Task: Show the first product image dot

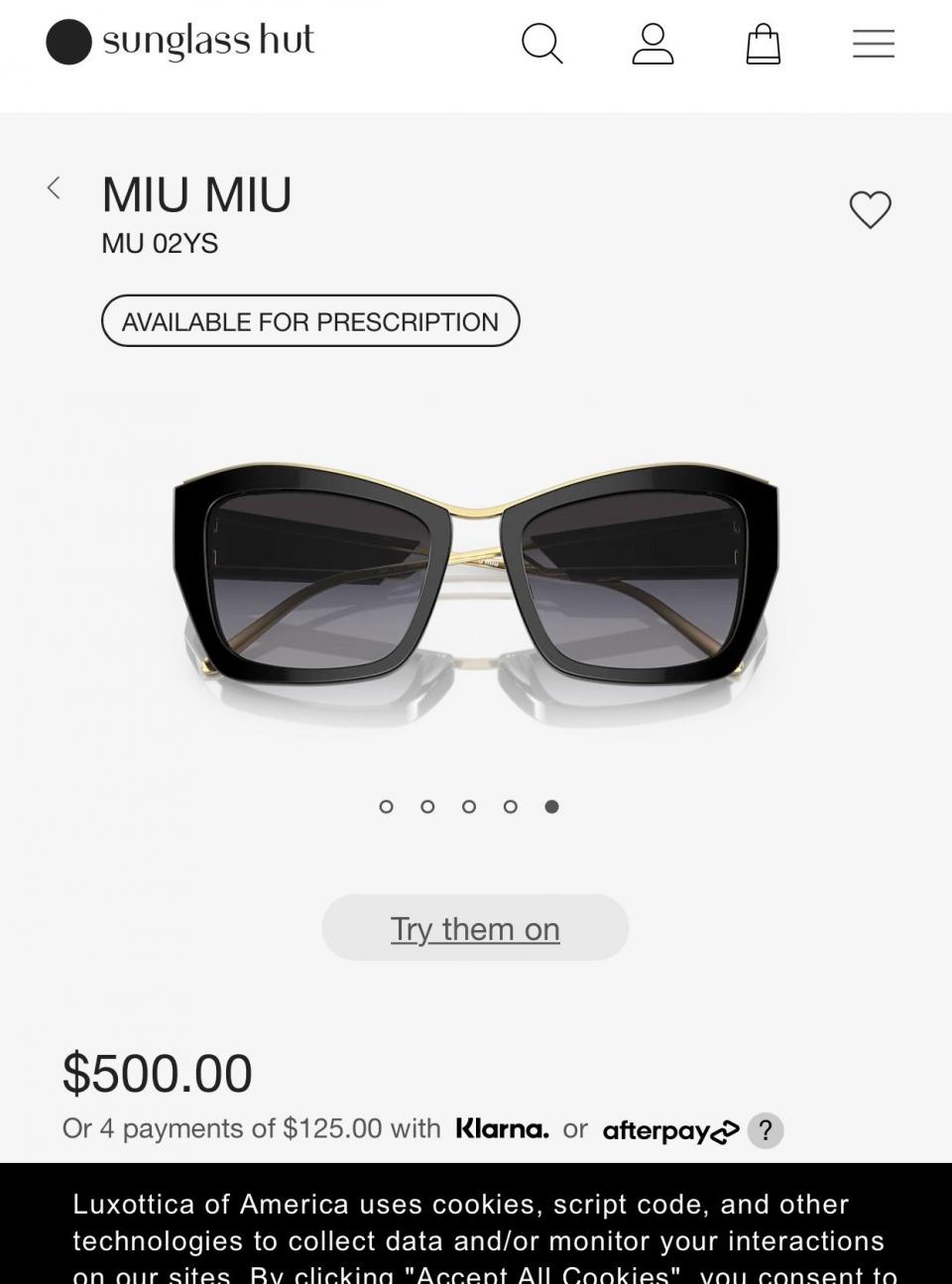Action: 387,806
